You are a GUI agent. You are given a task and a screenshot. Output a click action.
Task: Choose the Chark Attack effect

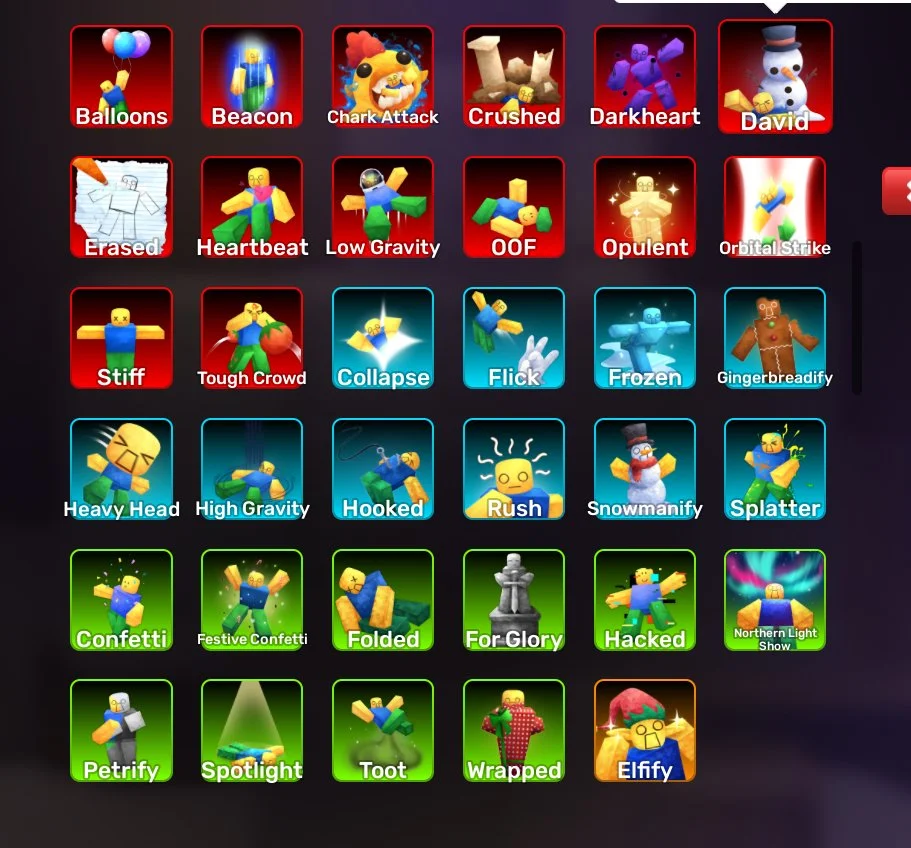[x=383, y=77]
